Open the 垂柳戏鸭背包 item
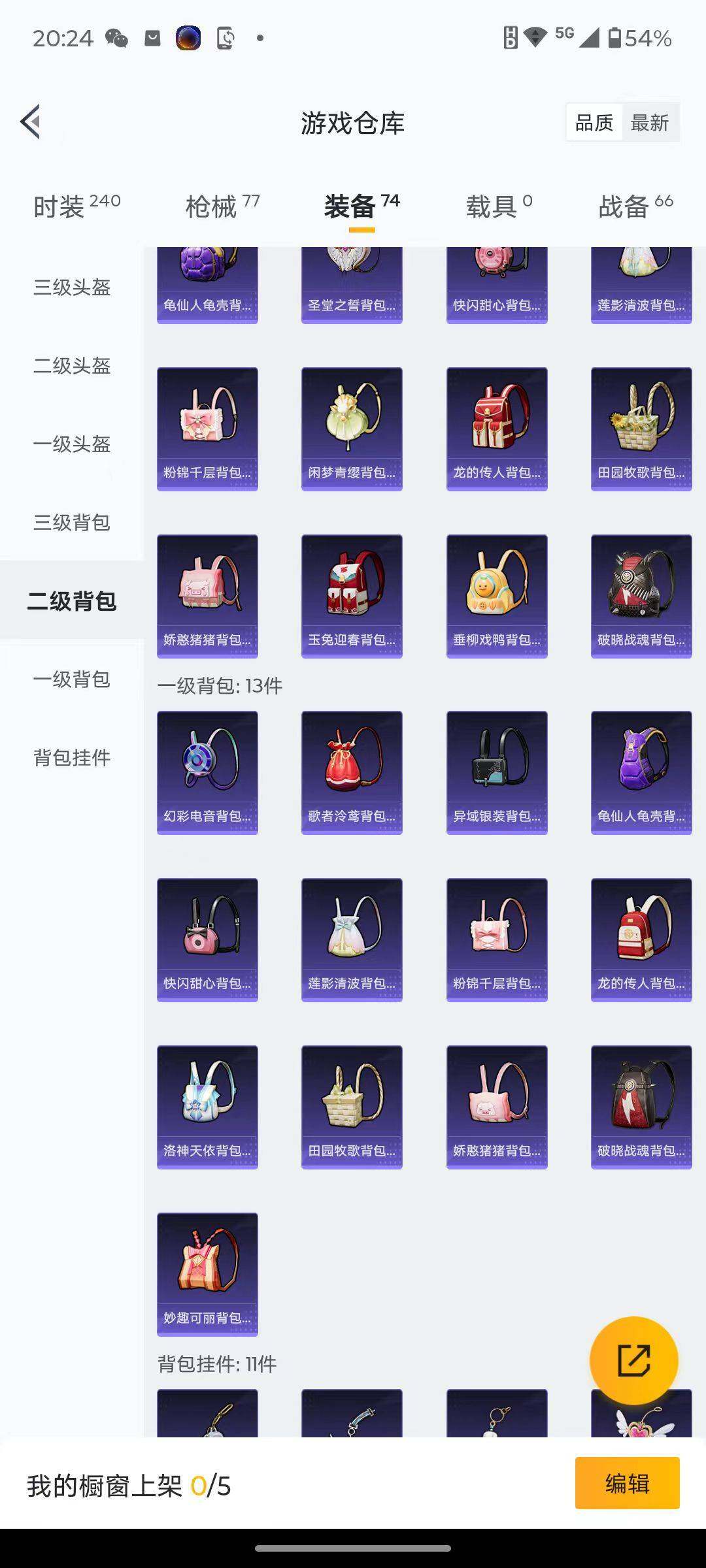Viewport: 706px width, 1568px height. (x=497, y=596)
